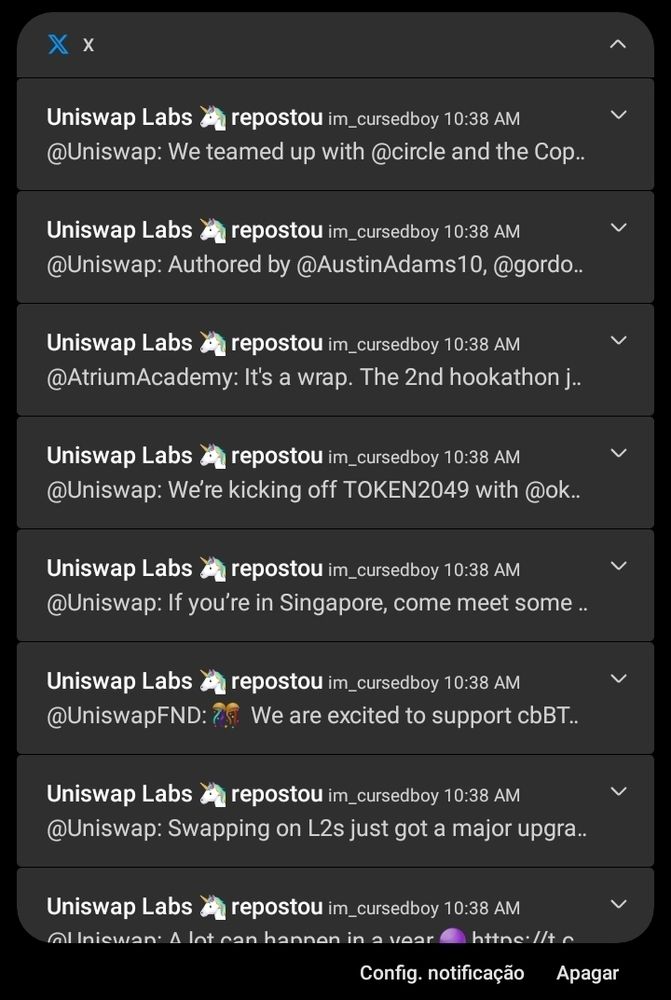Expand the 'If you're in Singapore' notification
The width and height of the screenshot is (671, 1000).
(x=618, y=566)
